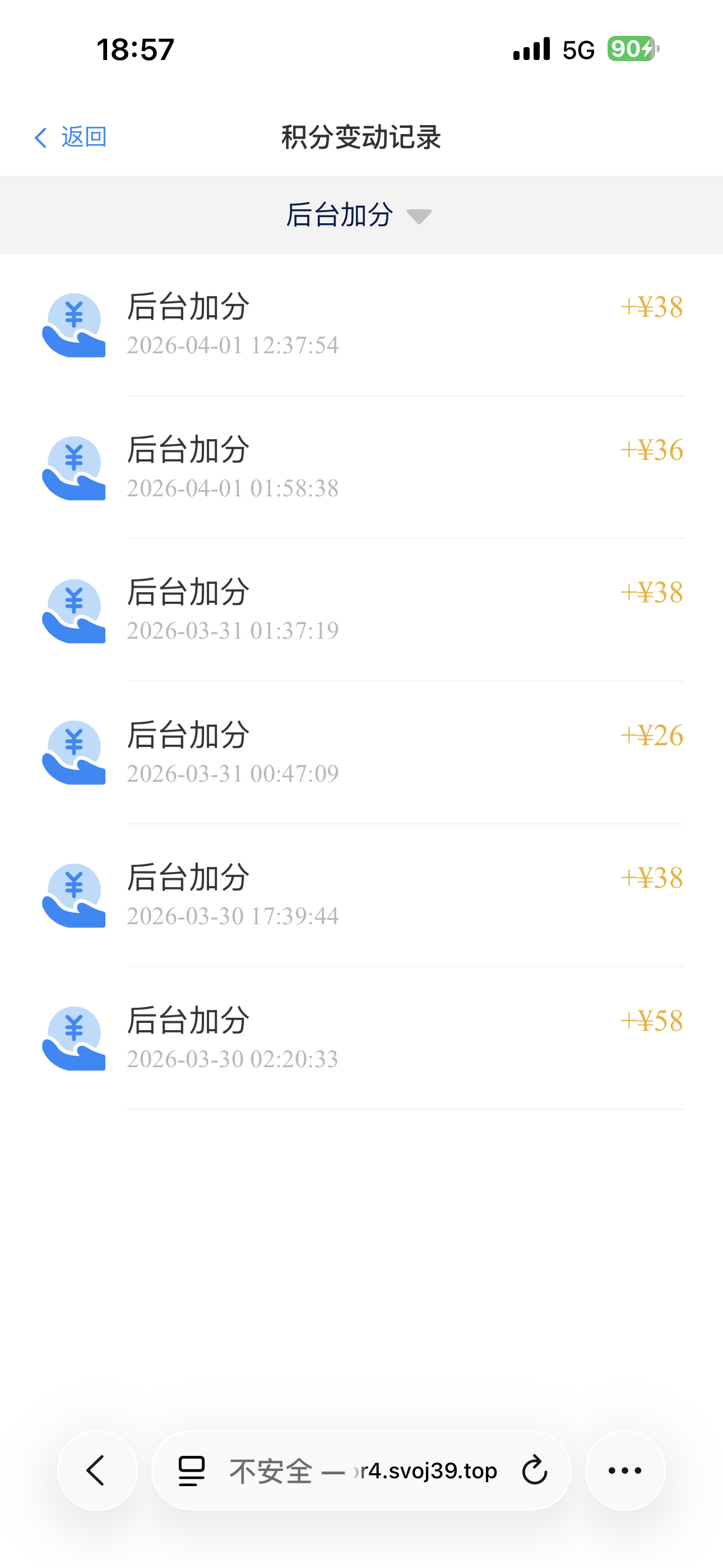Open the browser three-dot menu

[x=625, y=1470]
